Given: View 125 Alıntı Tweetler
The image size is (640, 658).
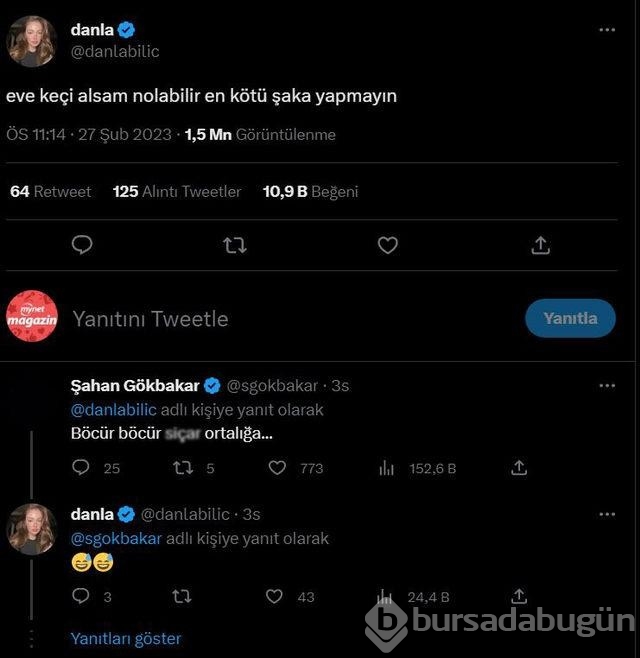Looking at the screenshot, I should click(x=177, y=191).
